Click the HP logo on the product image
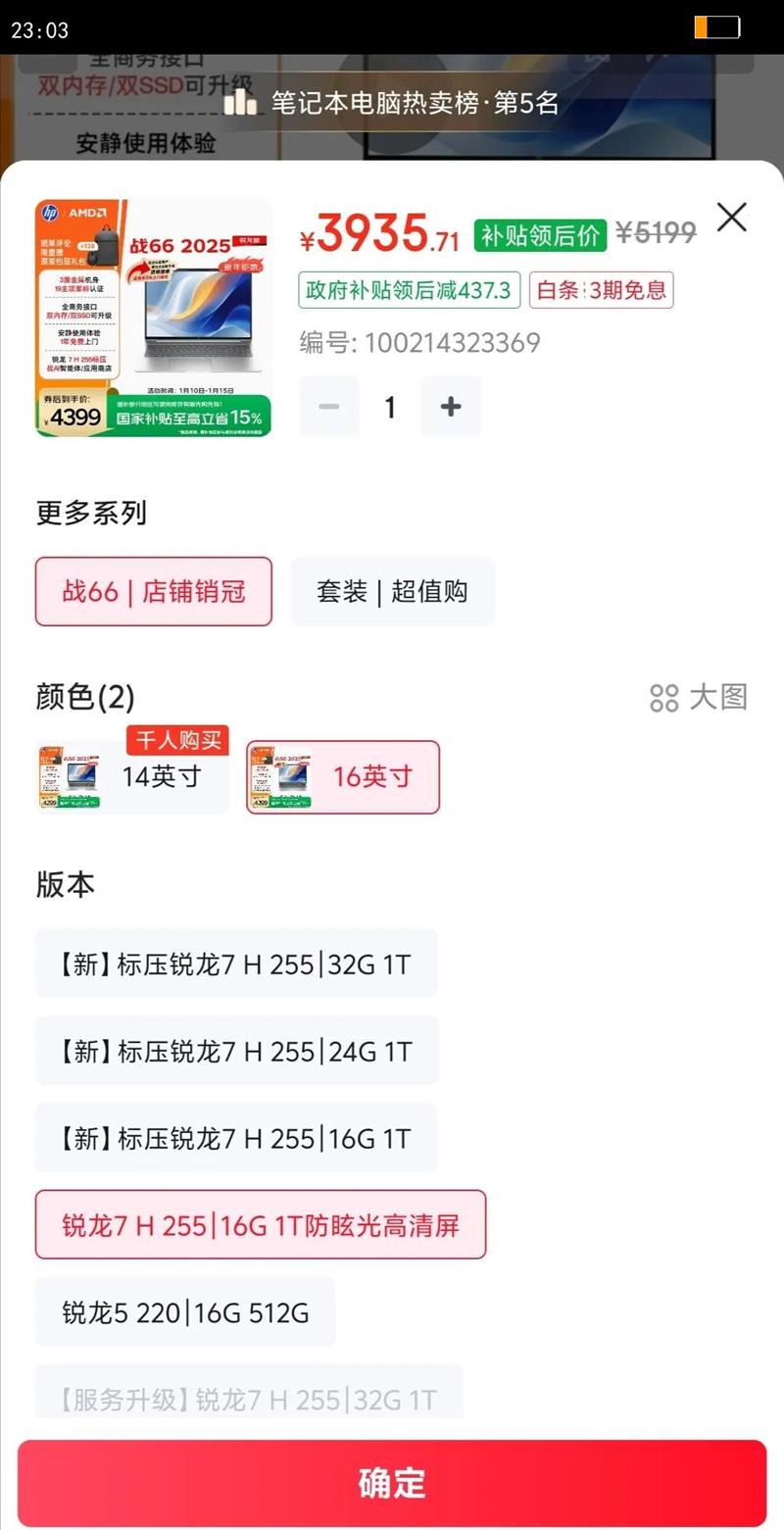Viewport: 784px width, 1530px height. [x=49, y=211]
